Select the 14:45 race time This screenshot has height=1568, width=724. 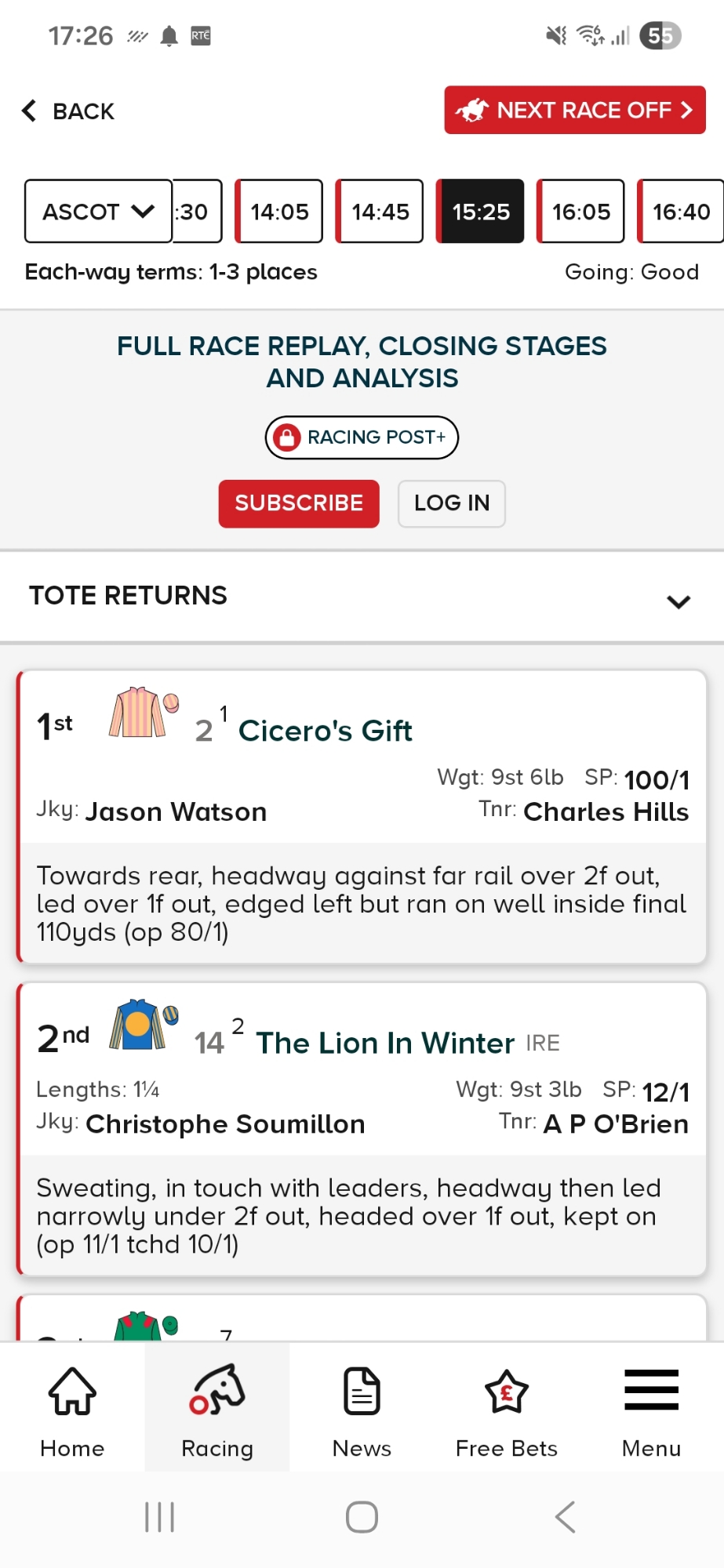pyautogui.click(x=380, y=212)
